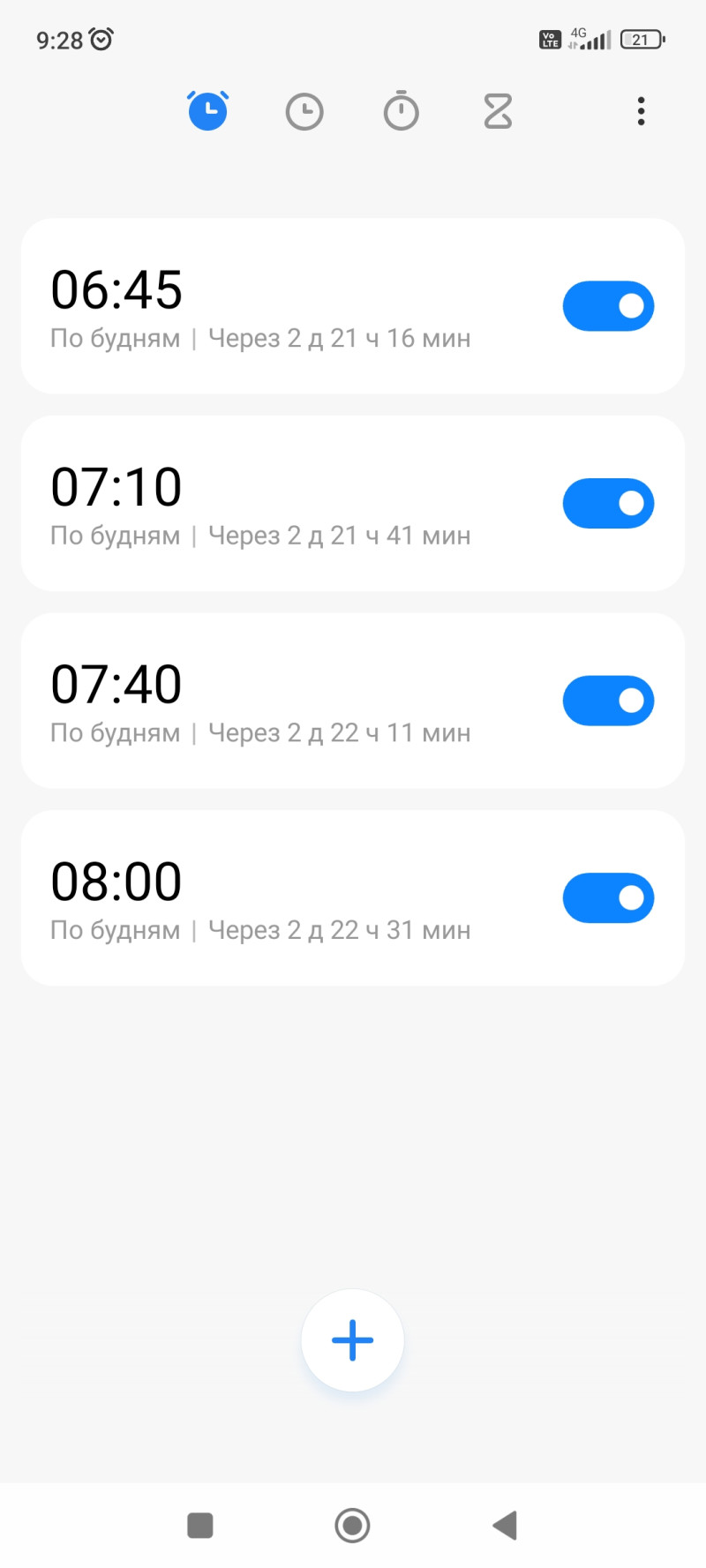Edit the 07:10 weekday alarm
The width and height of the screenshot is (706, 1568).
tap(265, 504)
